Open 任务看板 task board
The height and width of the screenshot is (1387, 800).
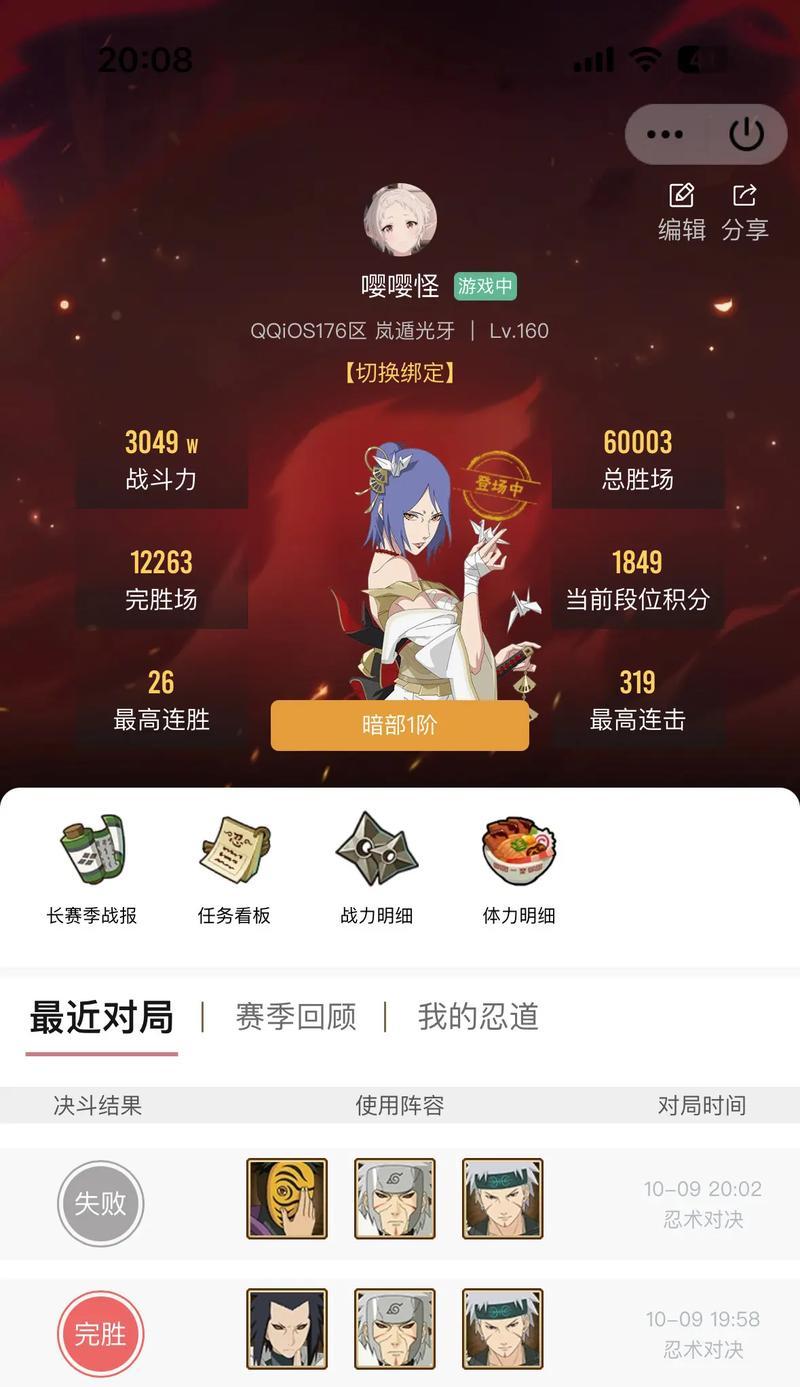coord(234,867)
